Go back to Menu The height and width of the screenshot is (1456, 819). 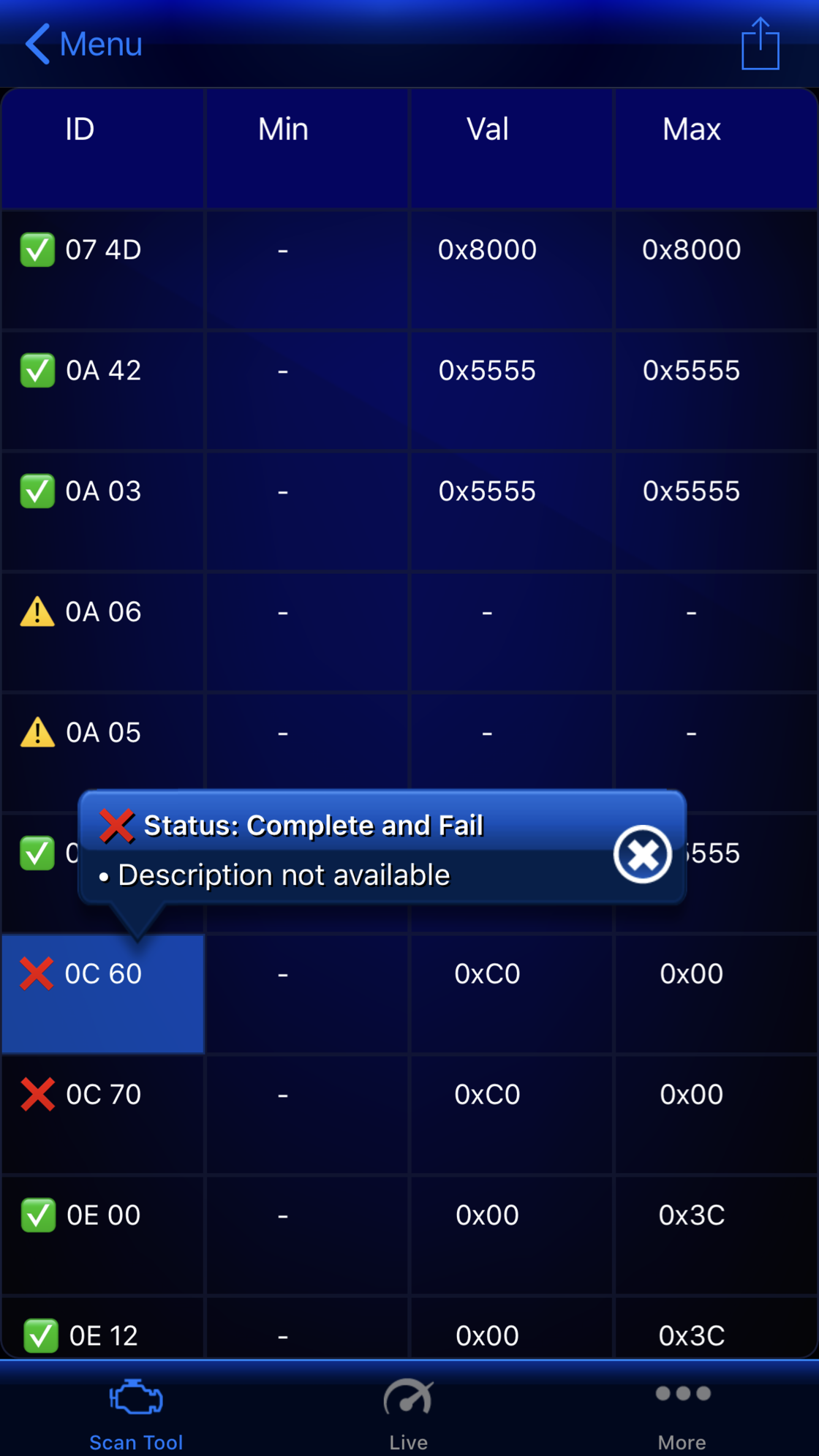click(83, 44)
